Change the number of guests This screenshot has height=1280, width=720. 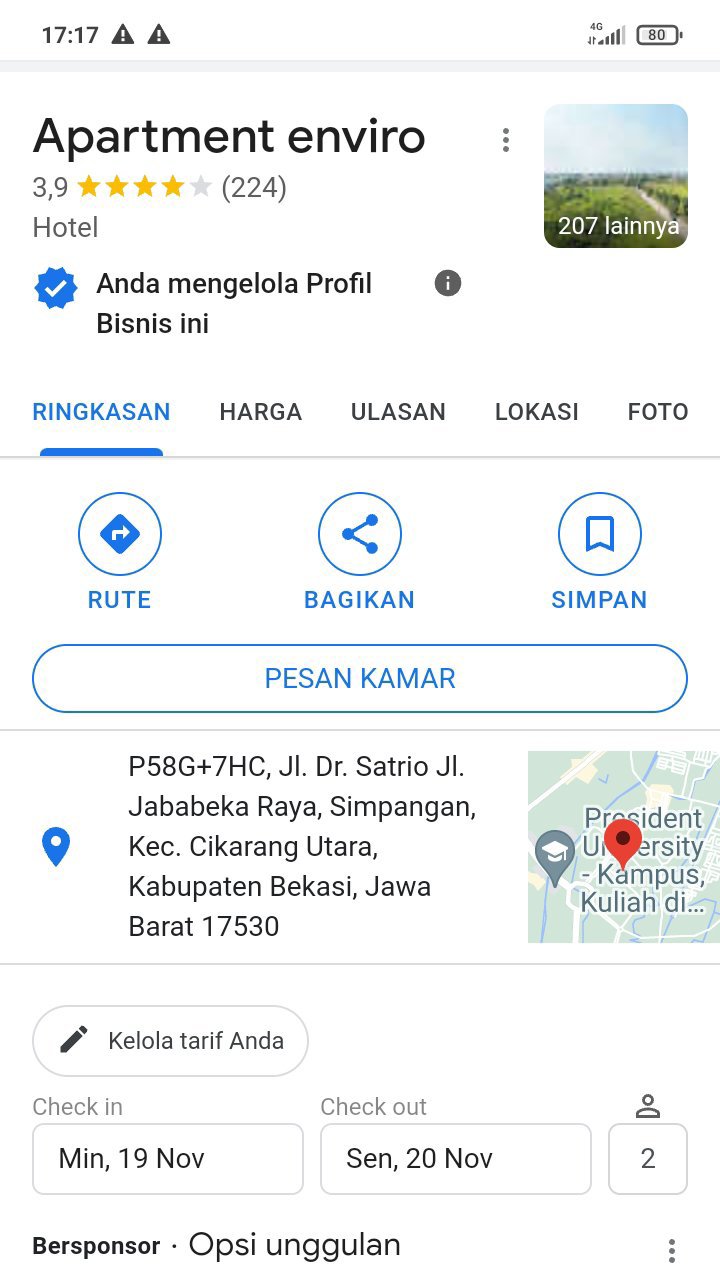pos(647,1159)
